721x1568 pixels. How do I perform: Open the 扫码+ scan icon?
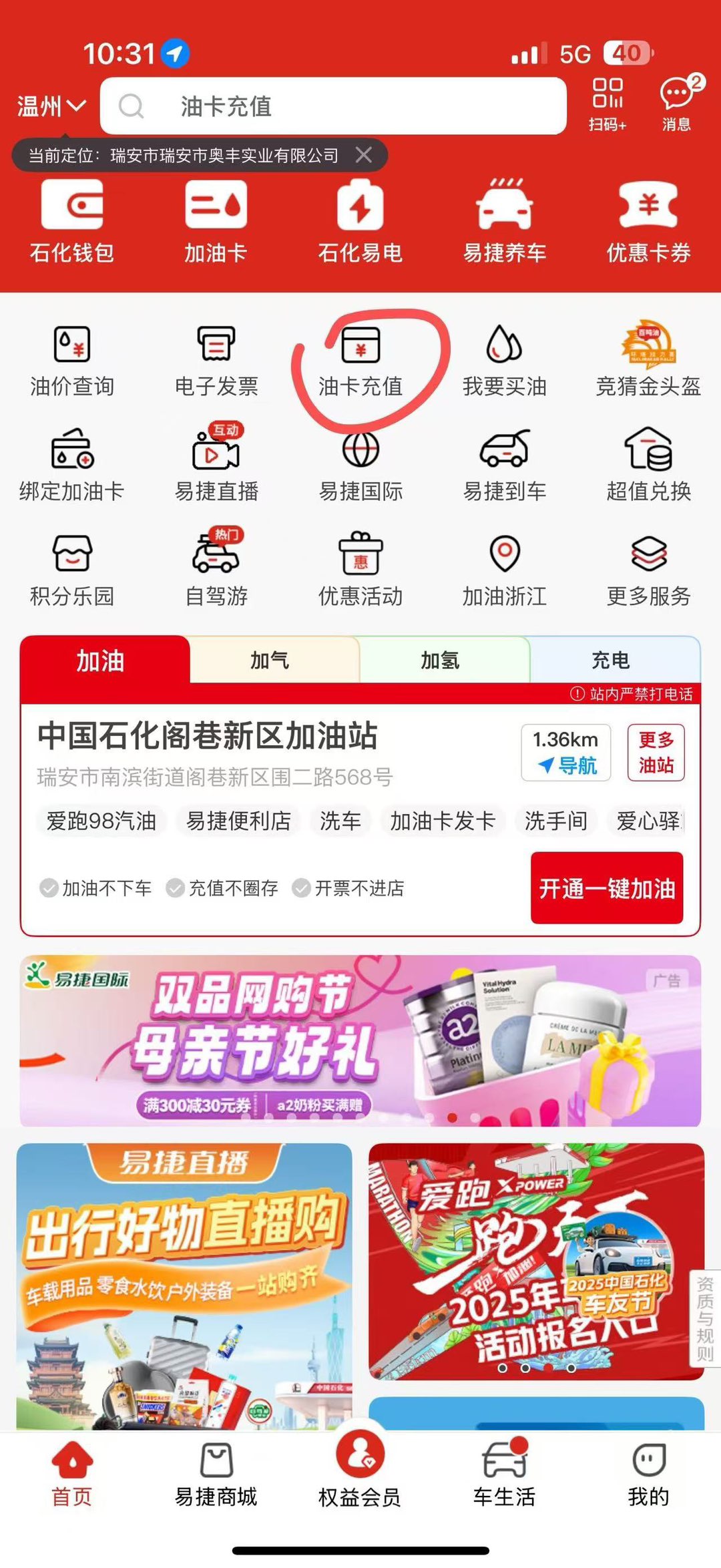(x=608, y=104)
